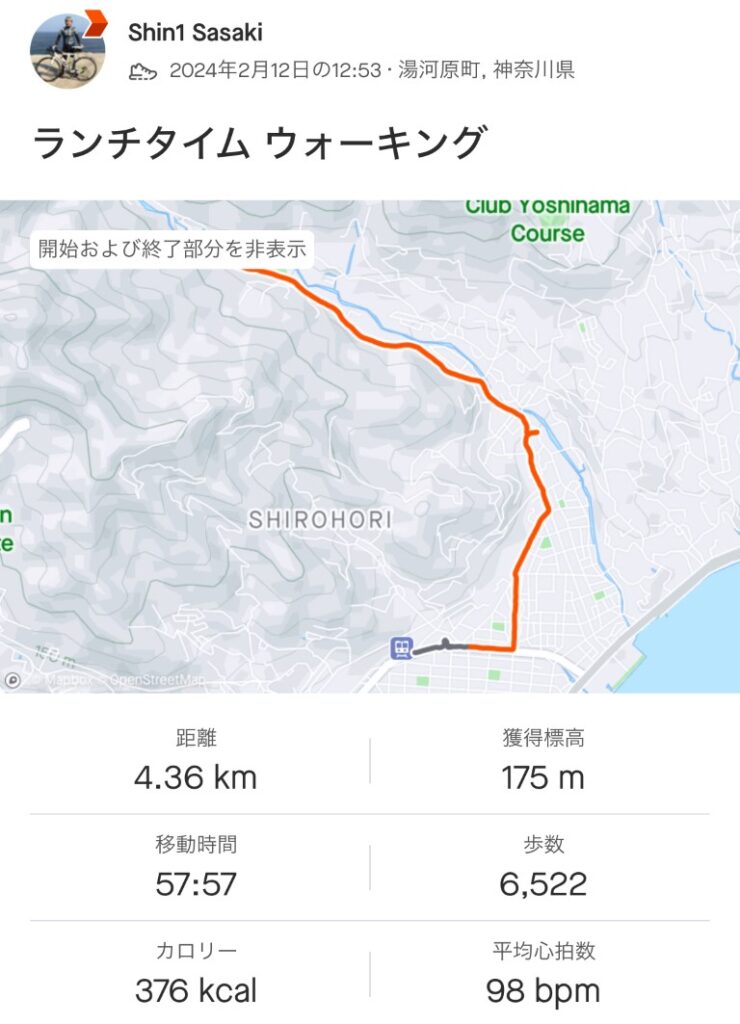View the Shin1 Sasaki athlete name link
This screenshot has height=1024, width=740.
pyautogui.click(x=195, y=32)
